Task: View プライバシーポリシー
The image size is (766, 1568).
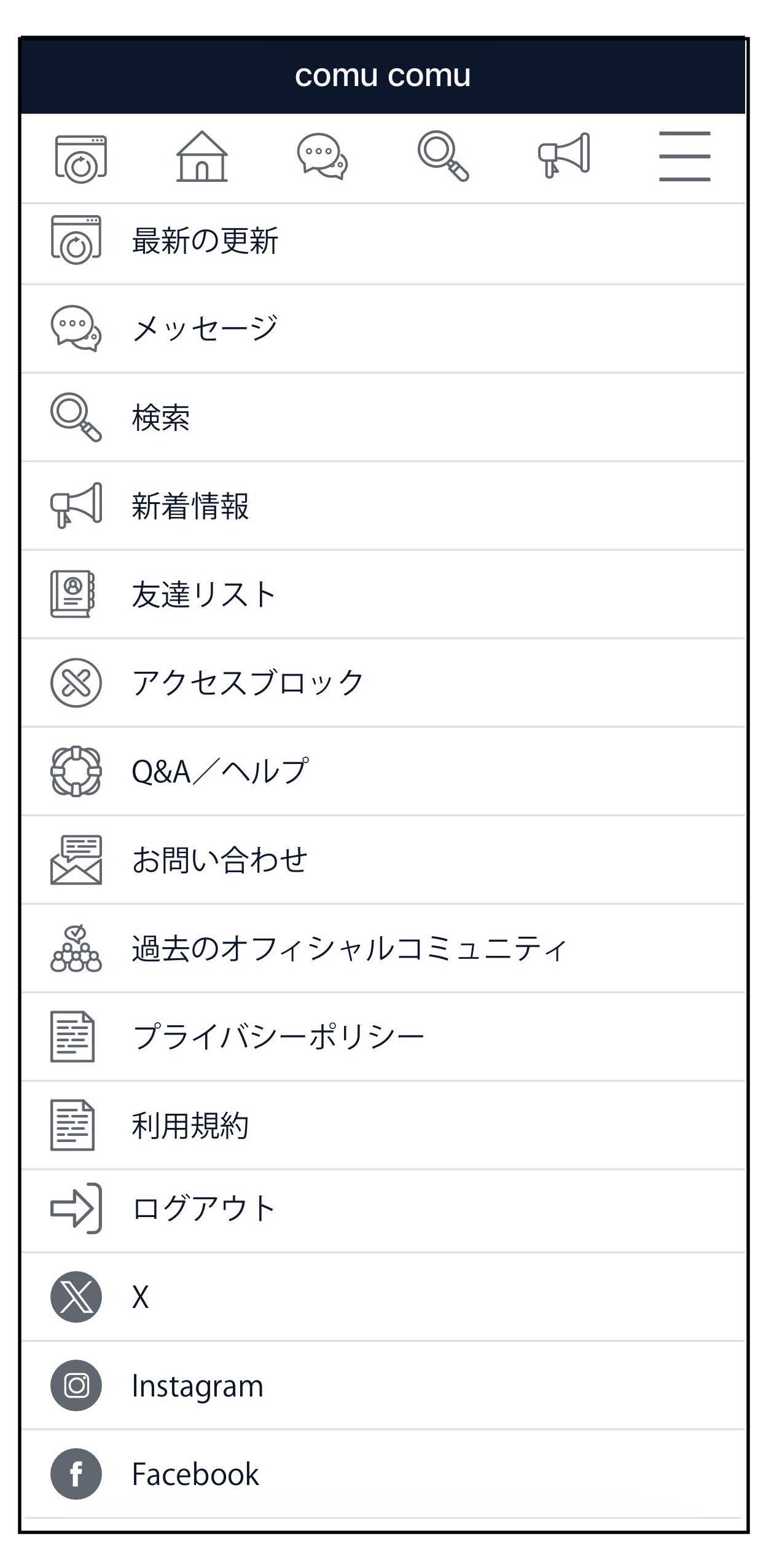Action: tap(278, 1036)
